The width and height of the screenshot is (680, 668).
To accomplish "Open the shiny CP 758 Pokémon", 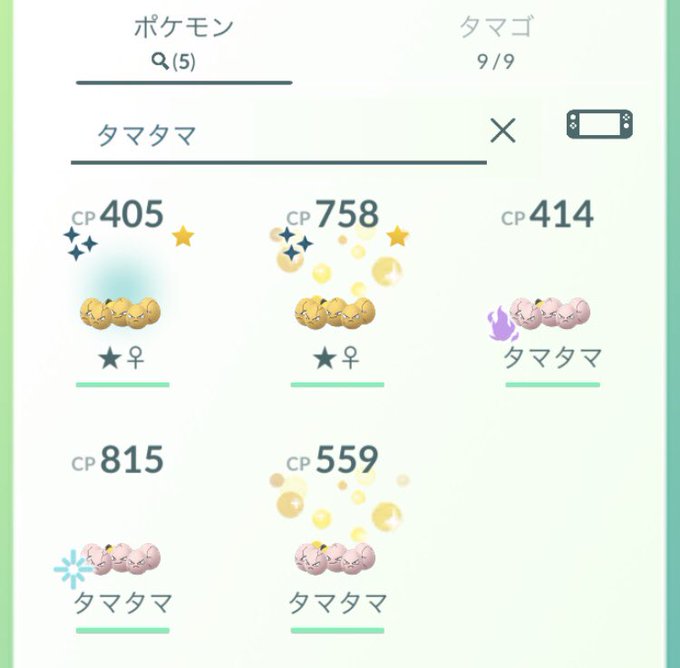I will point(337,292).
